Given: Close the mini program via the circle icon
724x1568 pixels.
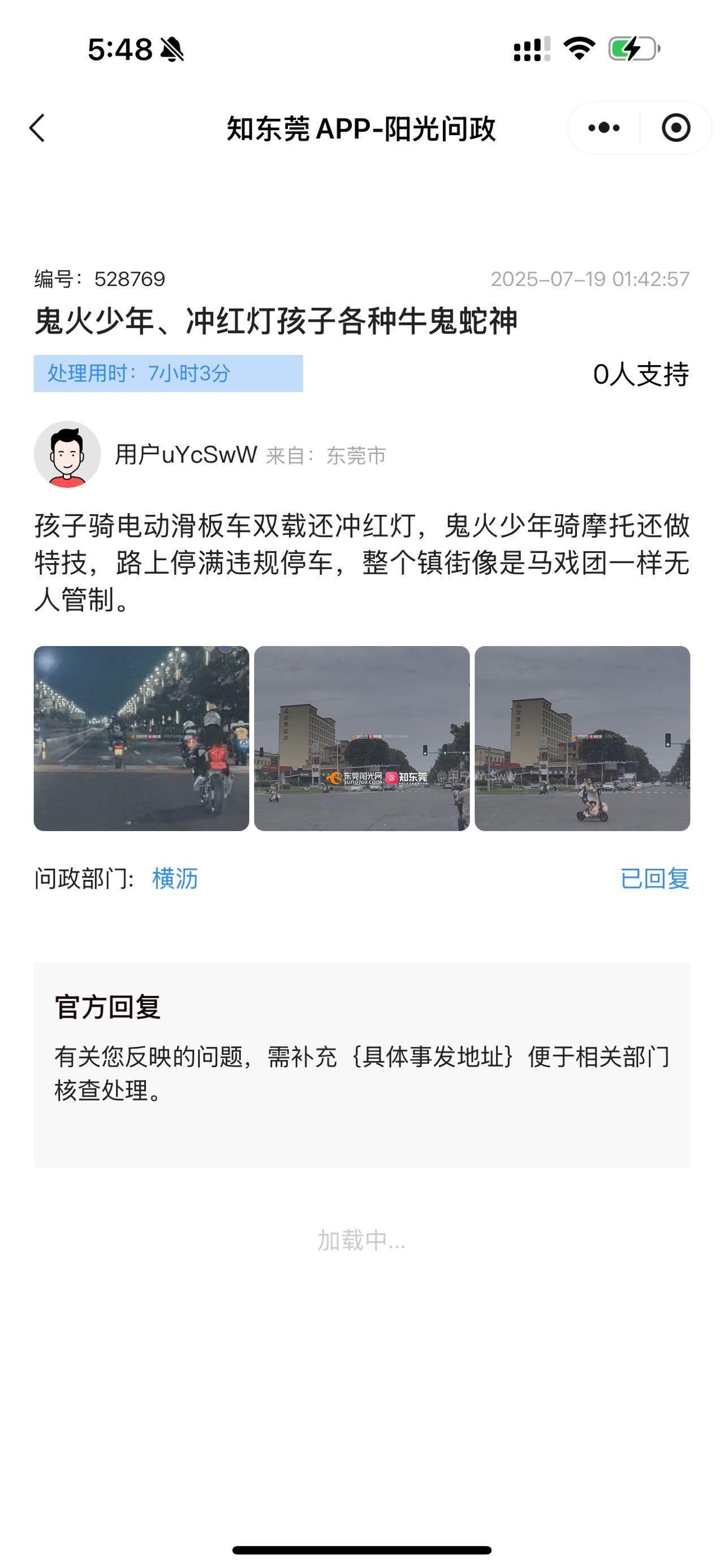Looking at the screenshot, I should [675, 128].
